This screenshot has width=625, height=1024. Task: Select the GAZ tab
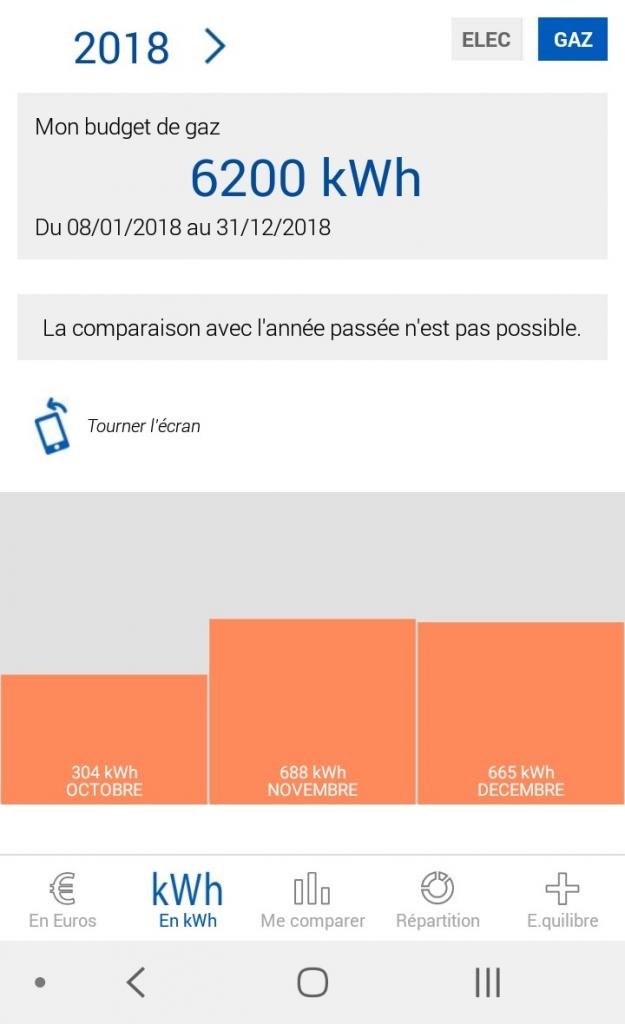572,40
